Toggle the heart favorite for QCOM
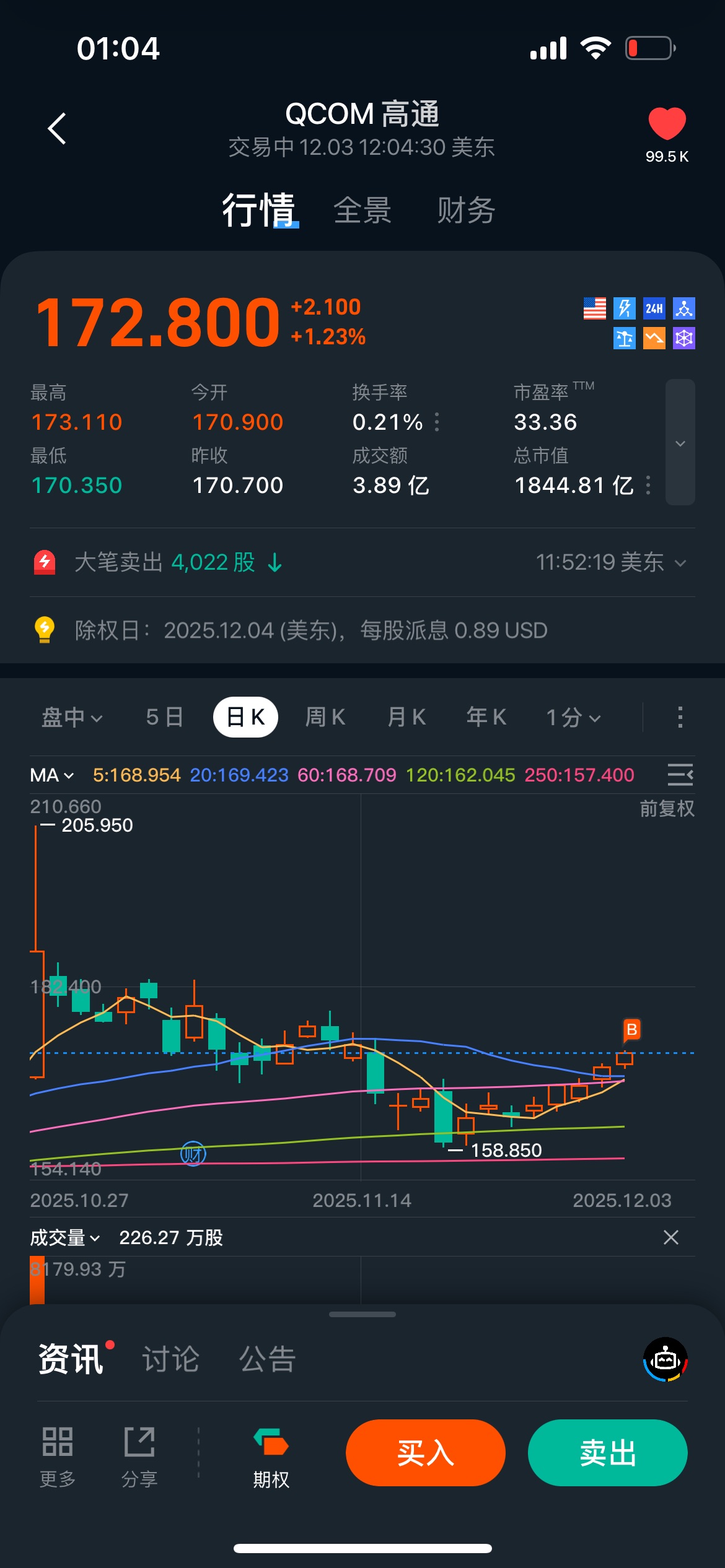The height and width of the screenshot is (1568, 725). point(667,124)
